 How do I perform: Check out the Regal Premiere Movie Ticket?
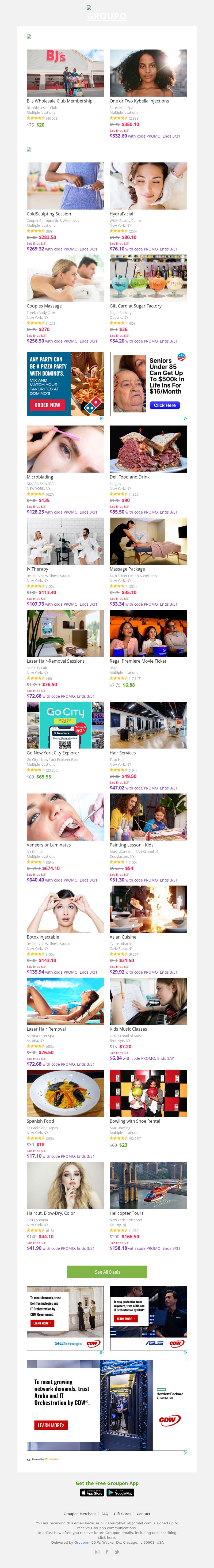point(148,633)
